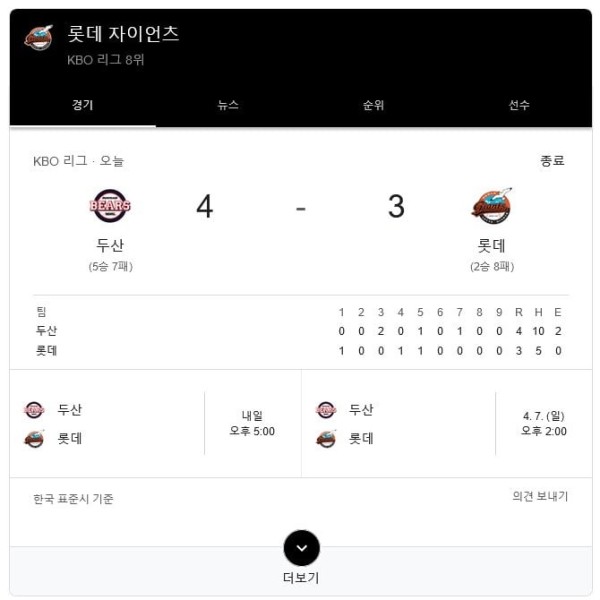Open tomorrow's 5:00 PM 두산 vs 롯데 game

tap(155, 423)
